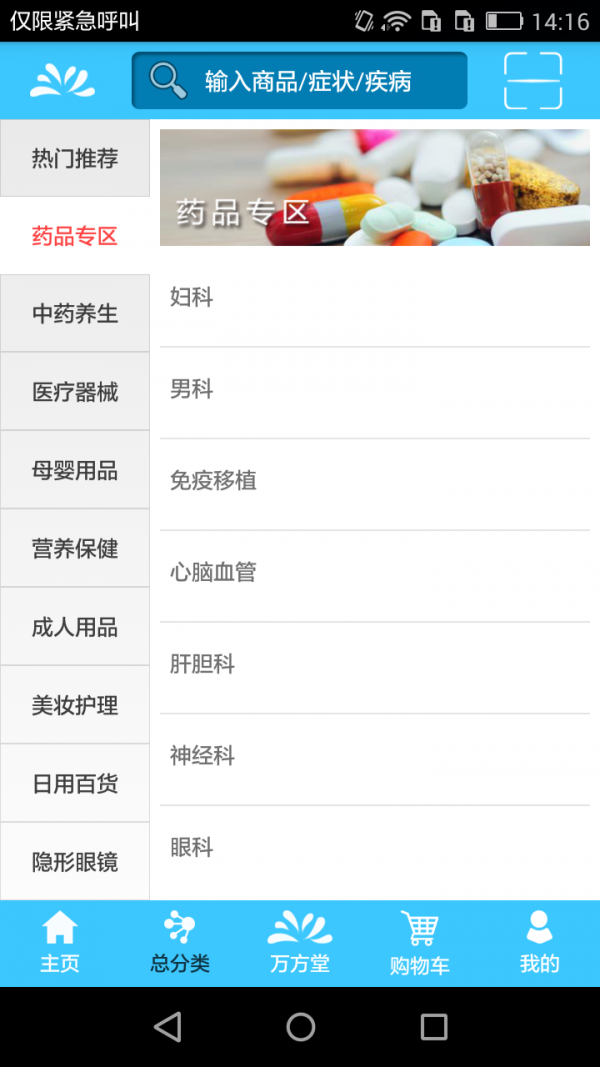Image resolution: width=600 pixels, height=1067 pixels.
Task: Open the 眼科 subcategory
Action: click(x=374, y=848)
